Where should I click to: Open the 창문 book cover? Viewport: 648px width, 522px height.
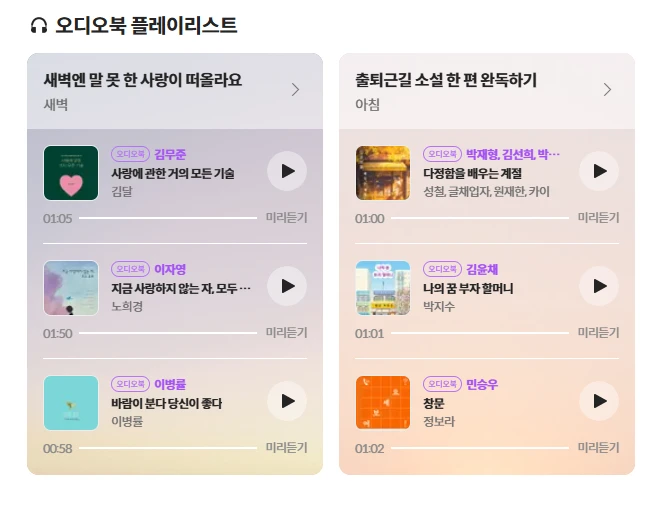click(x=383, y=403)
